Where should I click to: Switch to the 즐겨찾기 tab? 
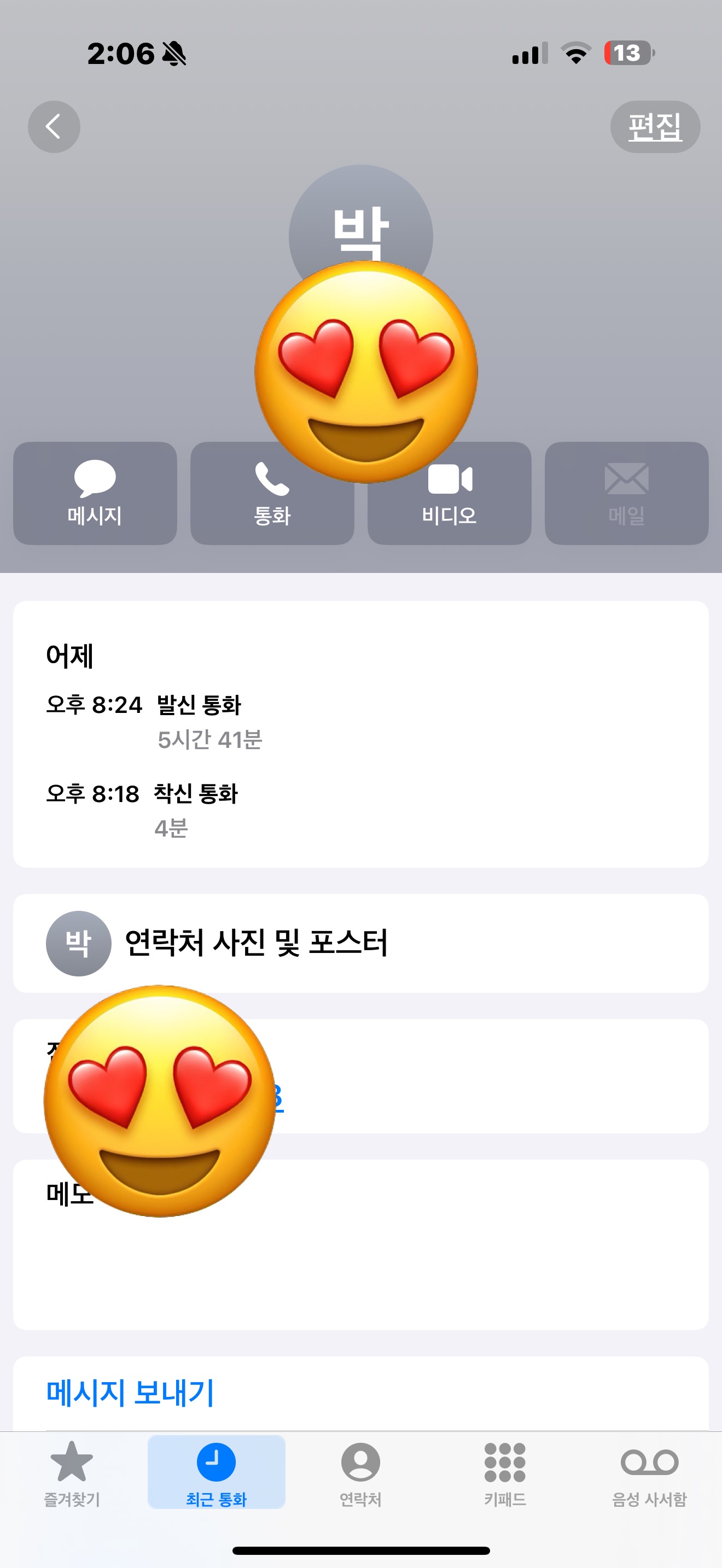tap(72, 1473)
